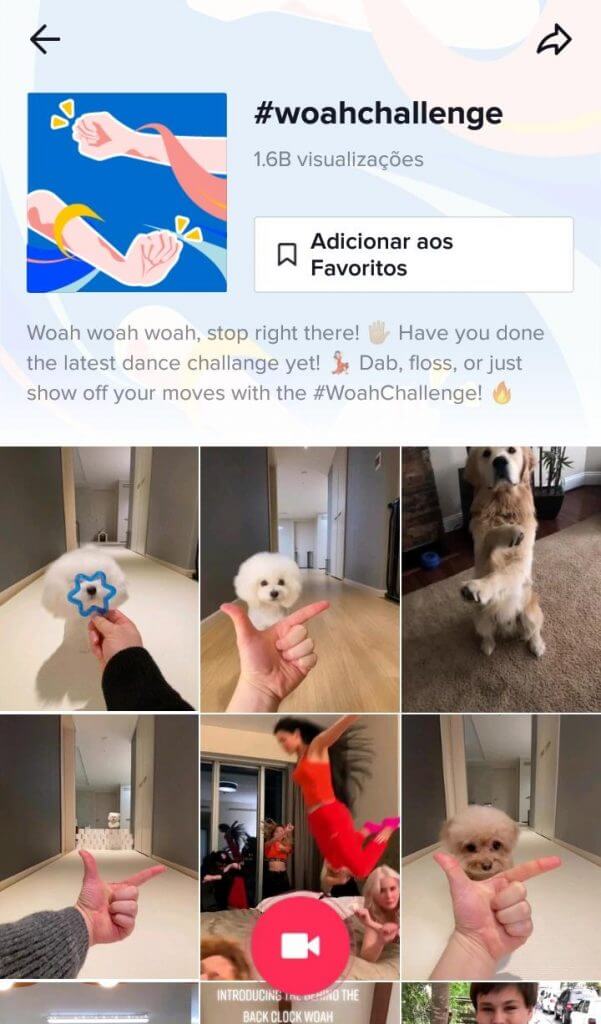Open video of white puppy with blue star
This screenshot has width=601, height=1024.
(99, 578)
